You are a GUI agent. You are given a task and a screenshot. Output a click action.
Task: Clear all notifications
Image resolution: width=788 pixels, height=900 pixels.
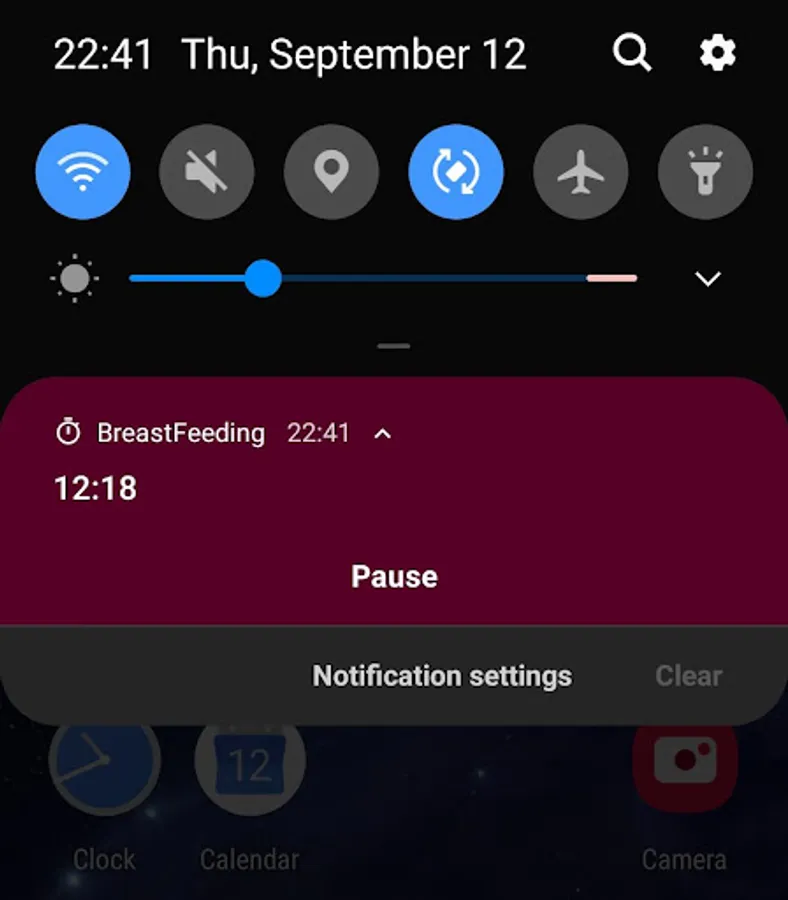point(688,676)
